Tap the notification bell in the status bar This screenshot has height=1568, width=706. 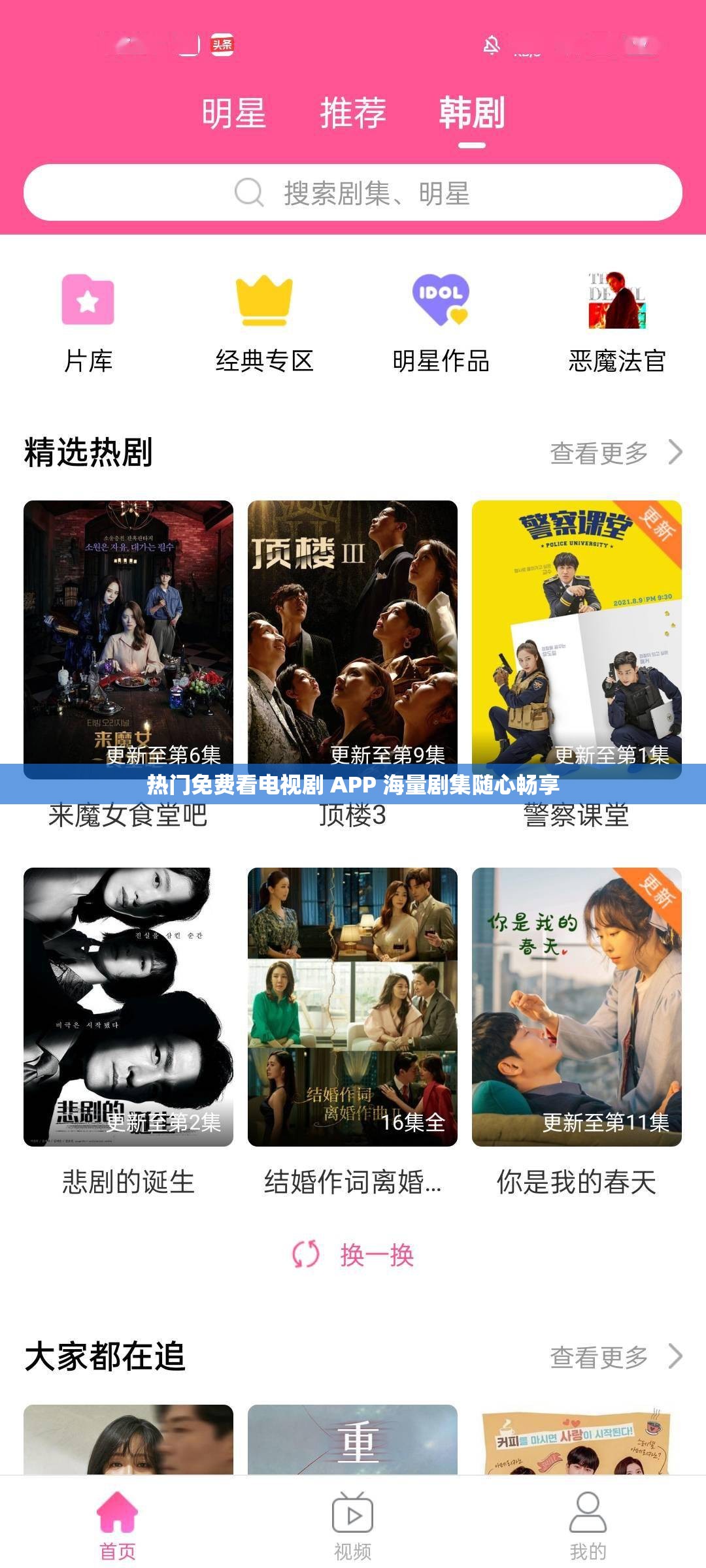(x=492, y=44)
